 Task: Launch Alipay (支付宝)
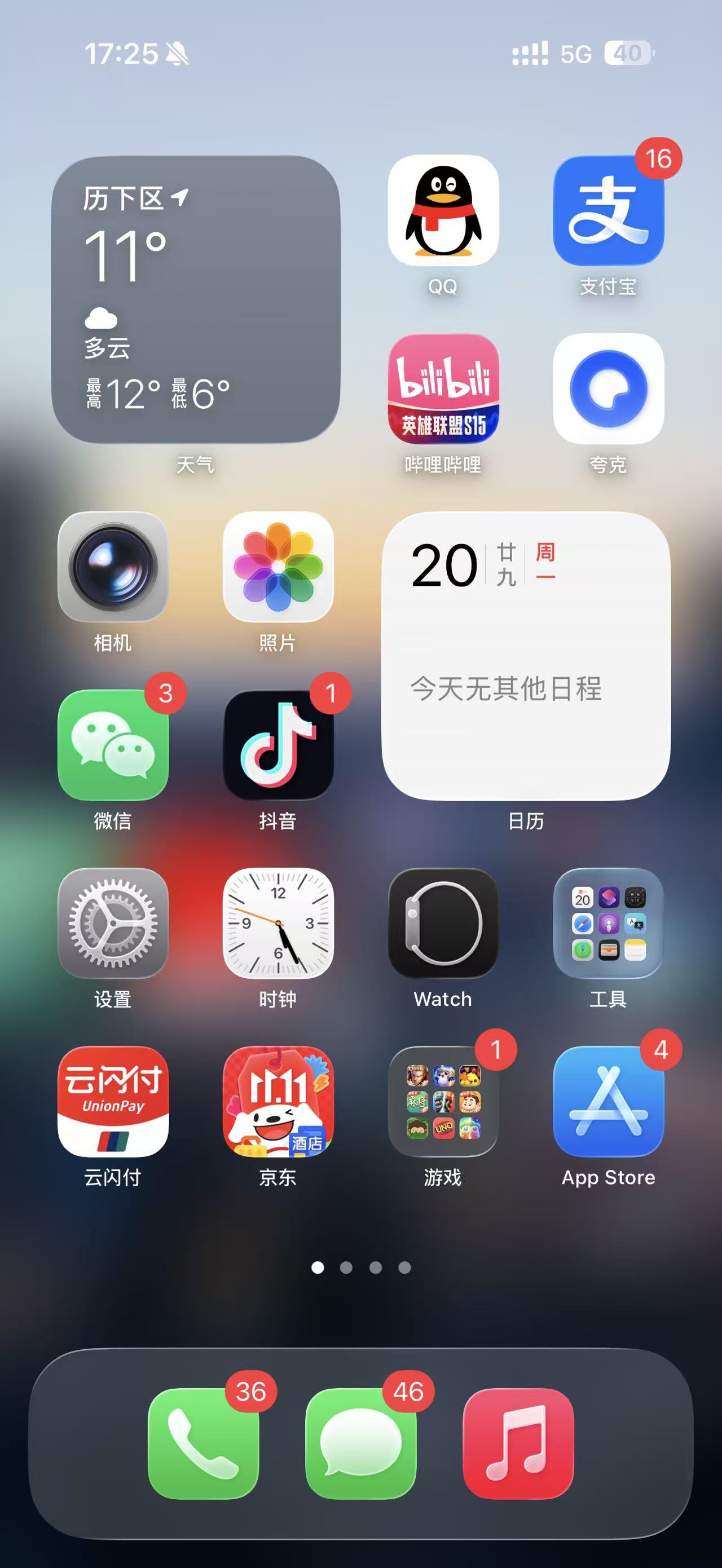click(x=608, y=211)
